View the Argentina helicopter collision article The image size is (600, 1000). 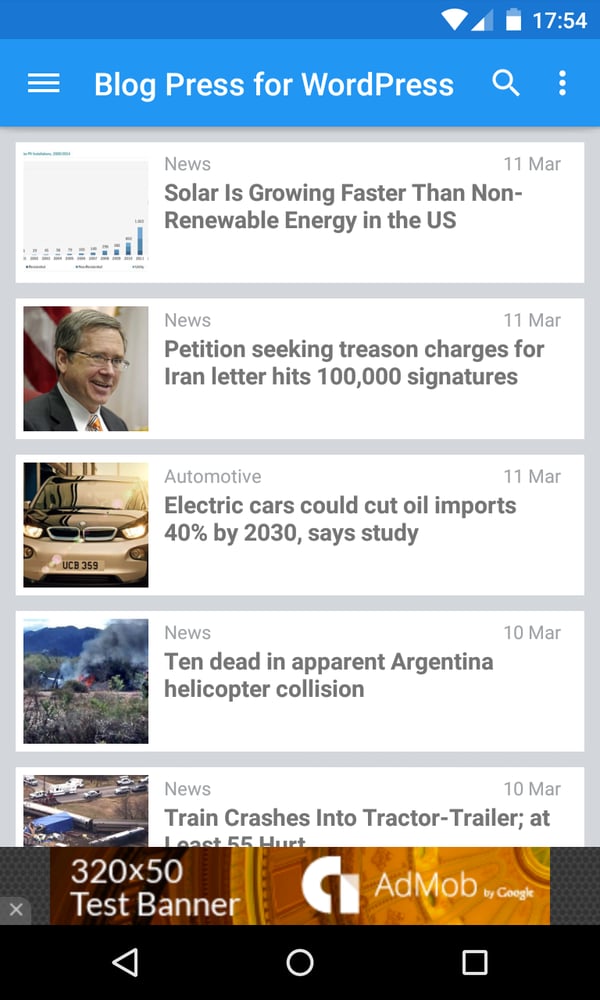(x=328, y=675)
